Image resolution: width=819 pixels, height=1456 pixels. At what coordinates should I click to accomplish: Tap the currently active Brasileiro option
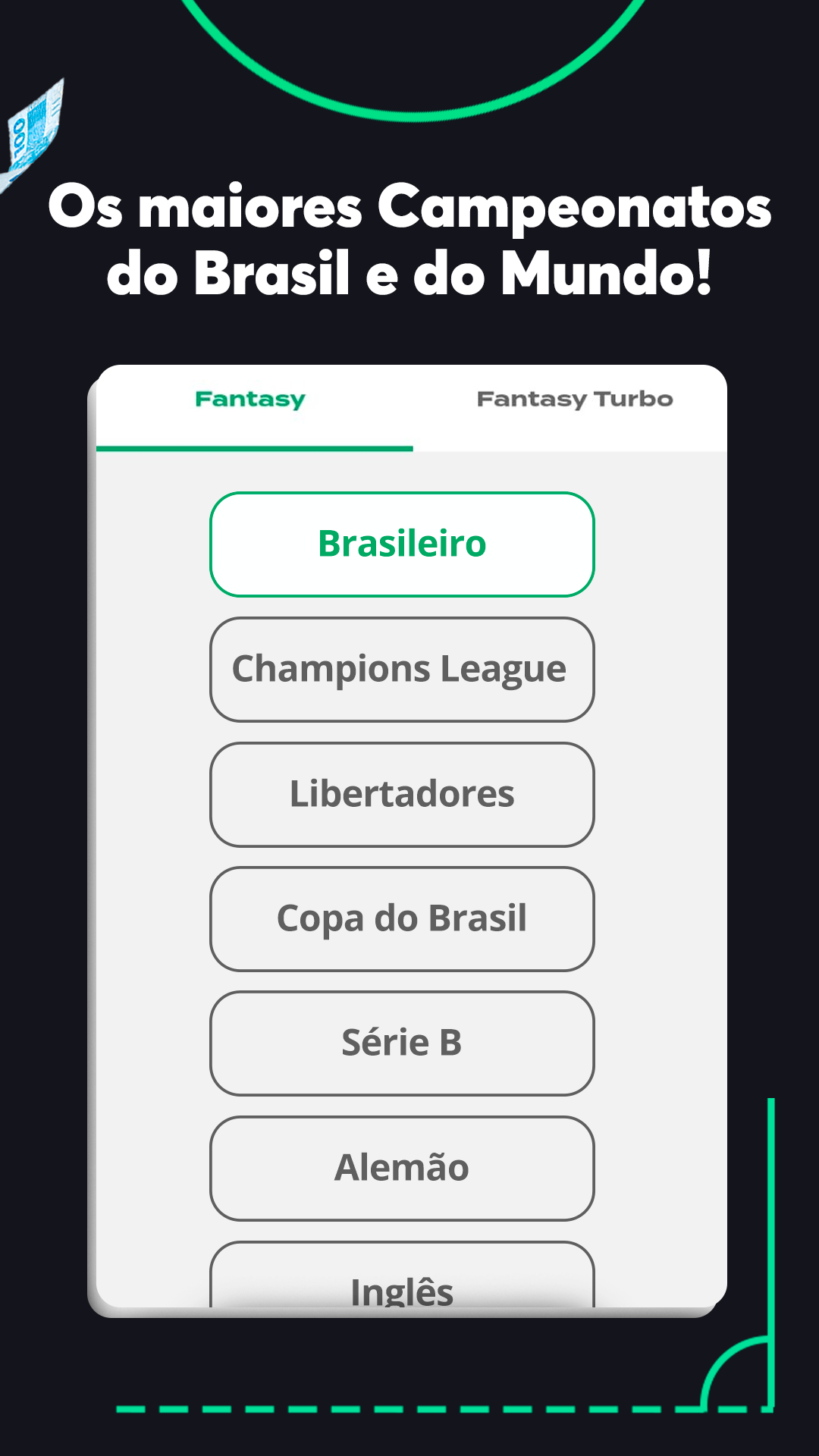click(x=401, y=544)
